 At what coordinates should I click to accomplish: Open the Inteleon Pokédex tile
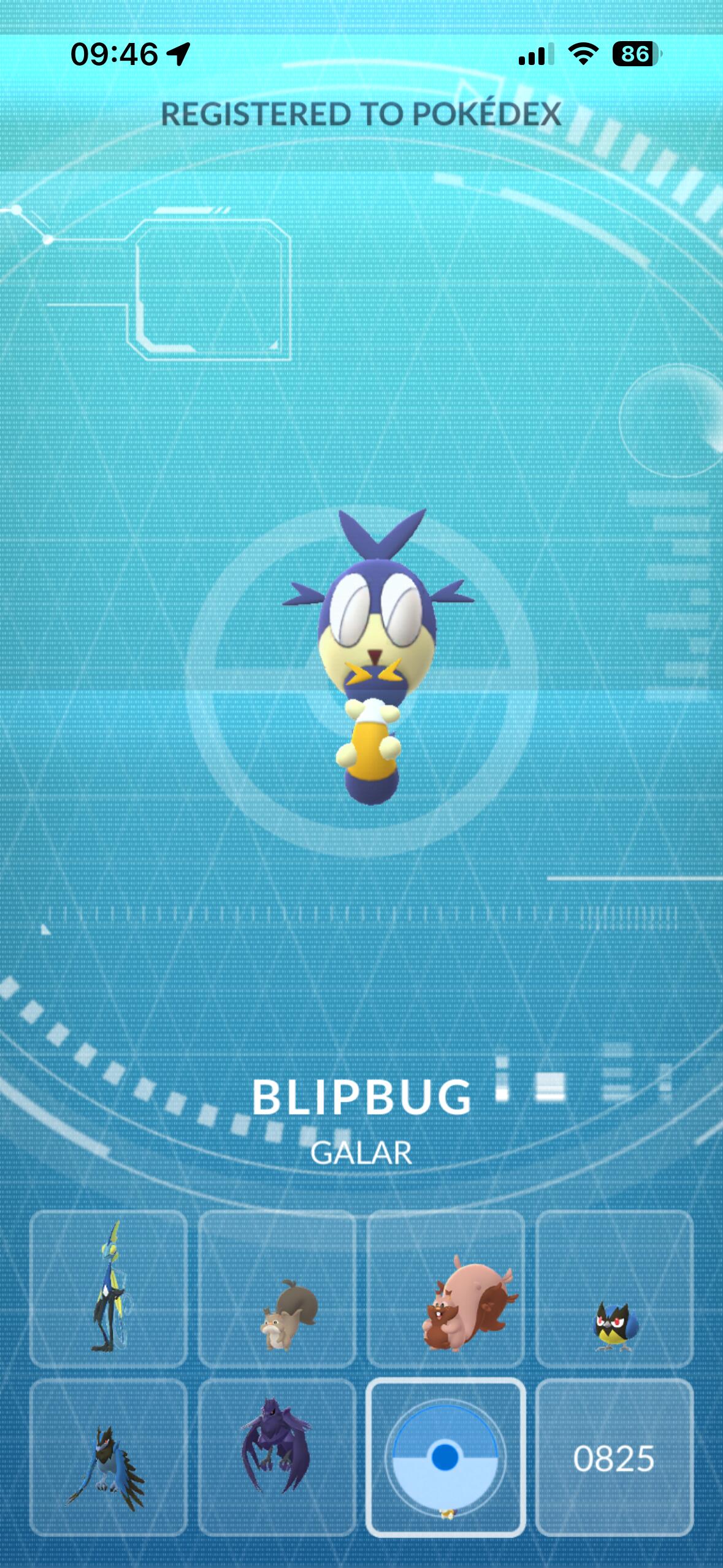click(109, 1289)
